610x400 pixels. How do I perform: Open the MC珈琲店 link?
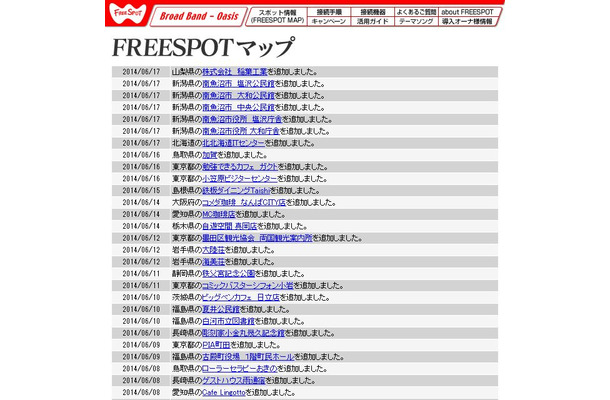219,214
